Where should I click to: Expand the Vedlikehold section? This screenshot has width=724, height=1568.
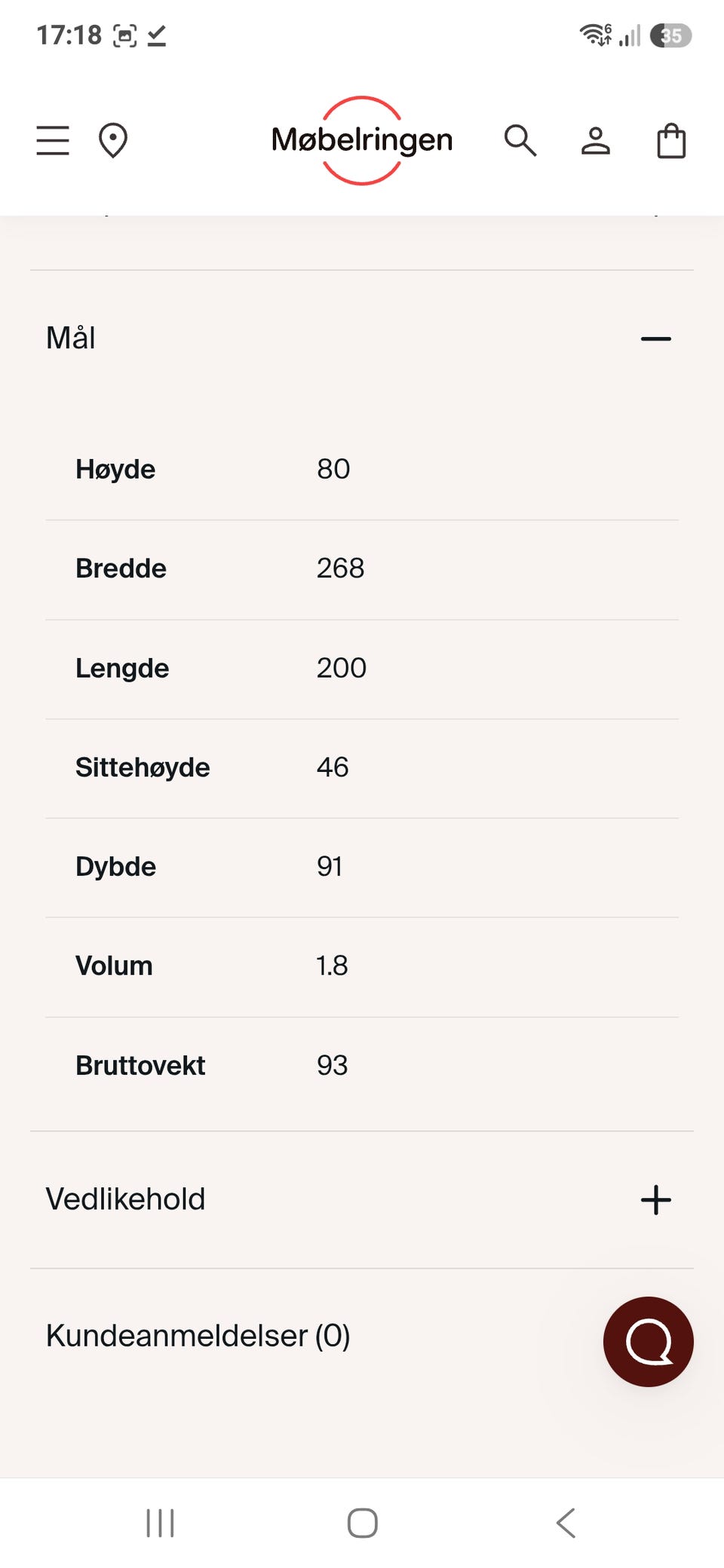[362, 1199]
